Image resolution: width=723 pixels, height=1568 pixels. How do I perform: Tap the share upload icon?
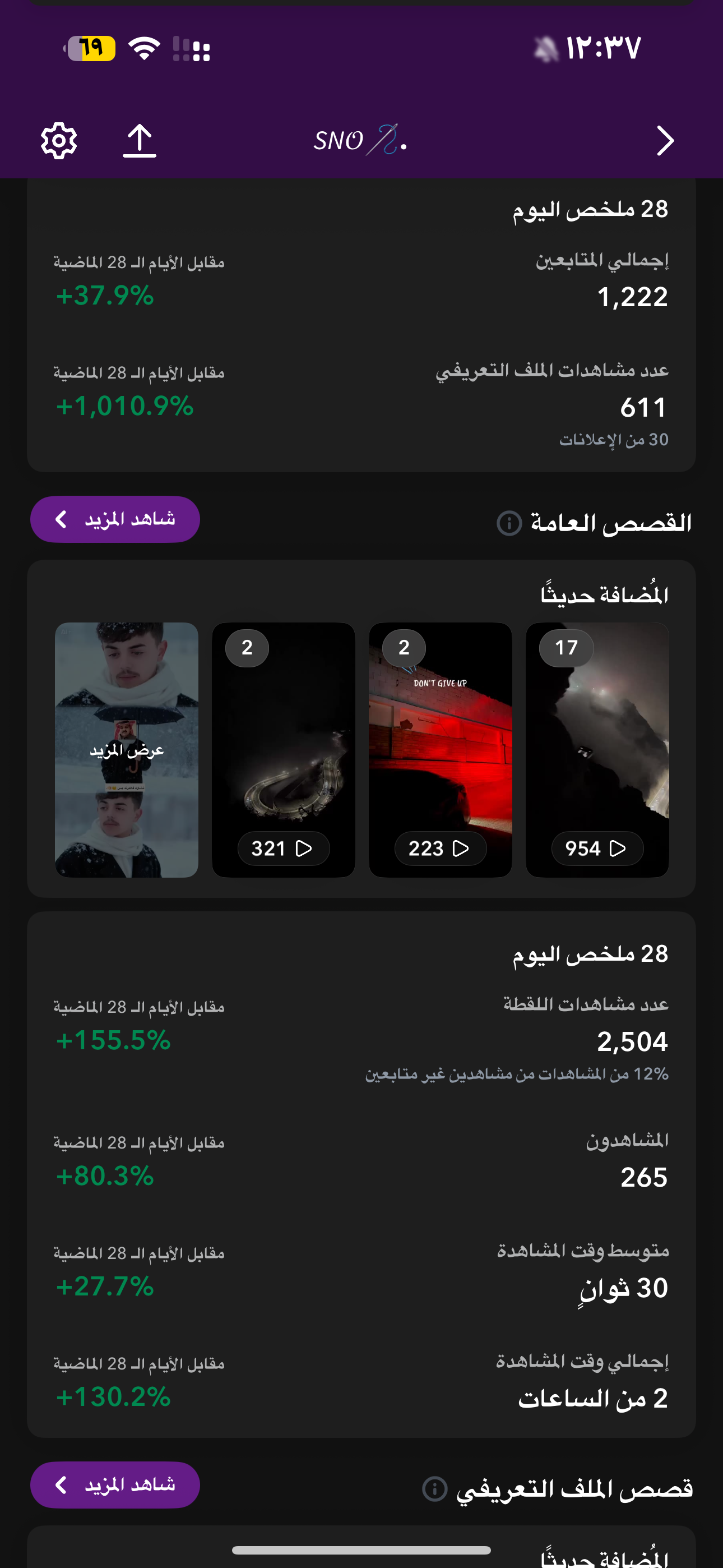click(x=140, y=141)
